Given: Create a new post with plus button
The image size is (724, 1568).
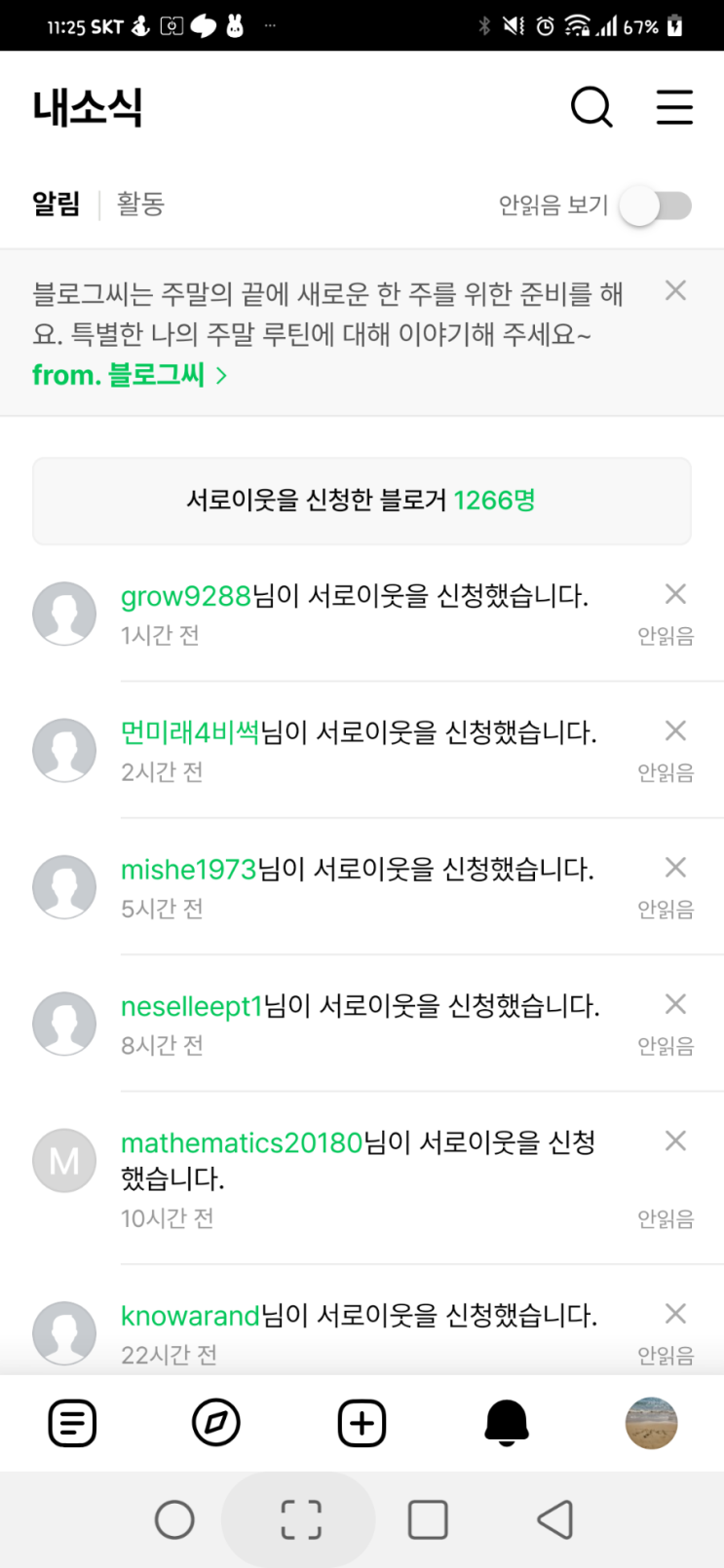Looking at the screenshot, I should (x=362, y=1423).
